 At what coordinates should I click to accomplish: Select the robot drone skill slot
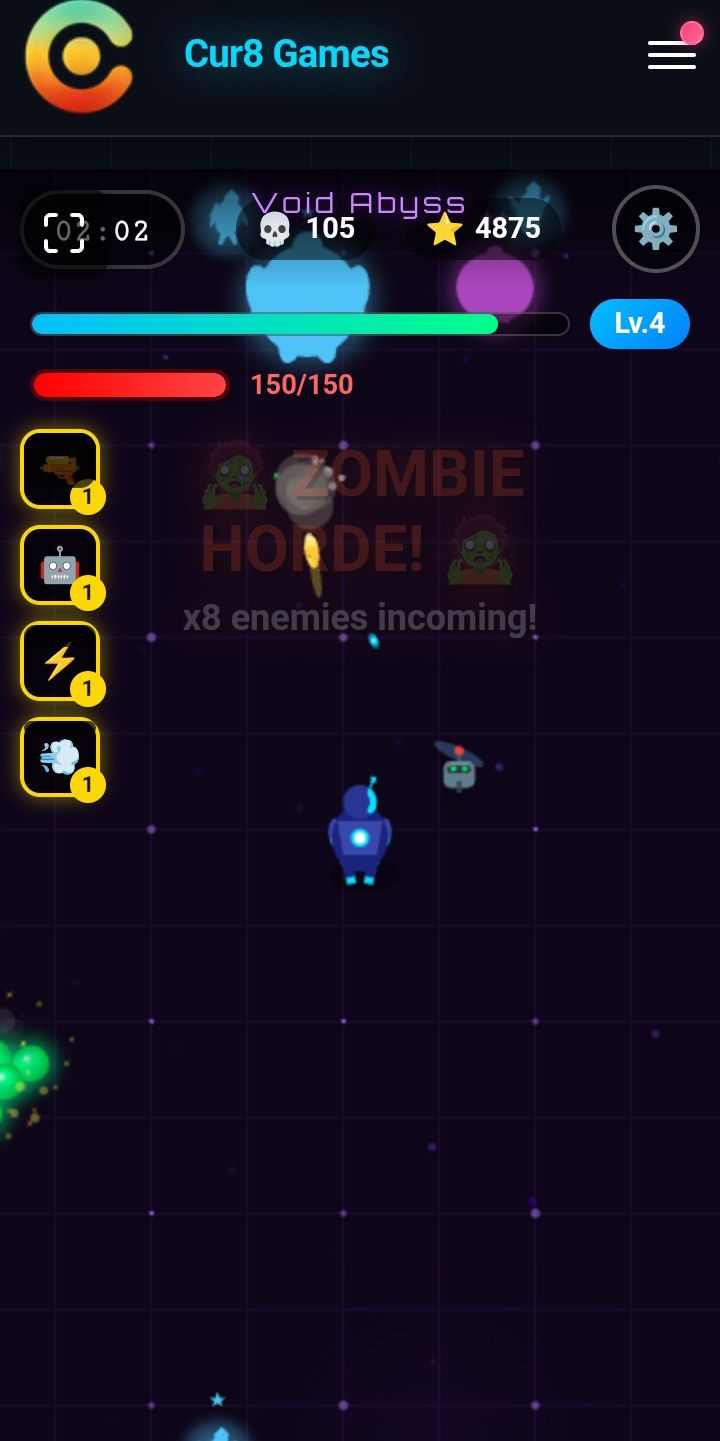[60, 565]
